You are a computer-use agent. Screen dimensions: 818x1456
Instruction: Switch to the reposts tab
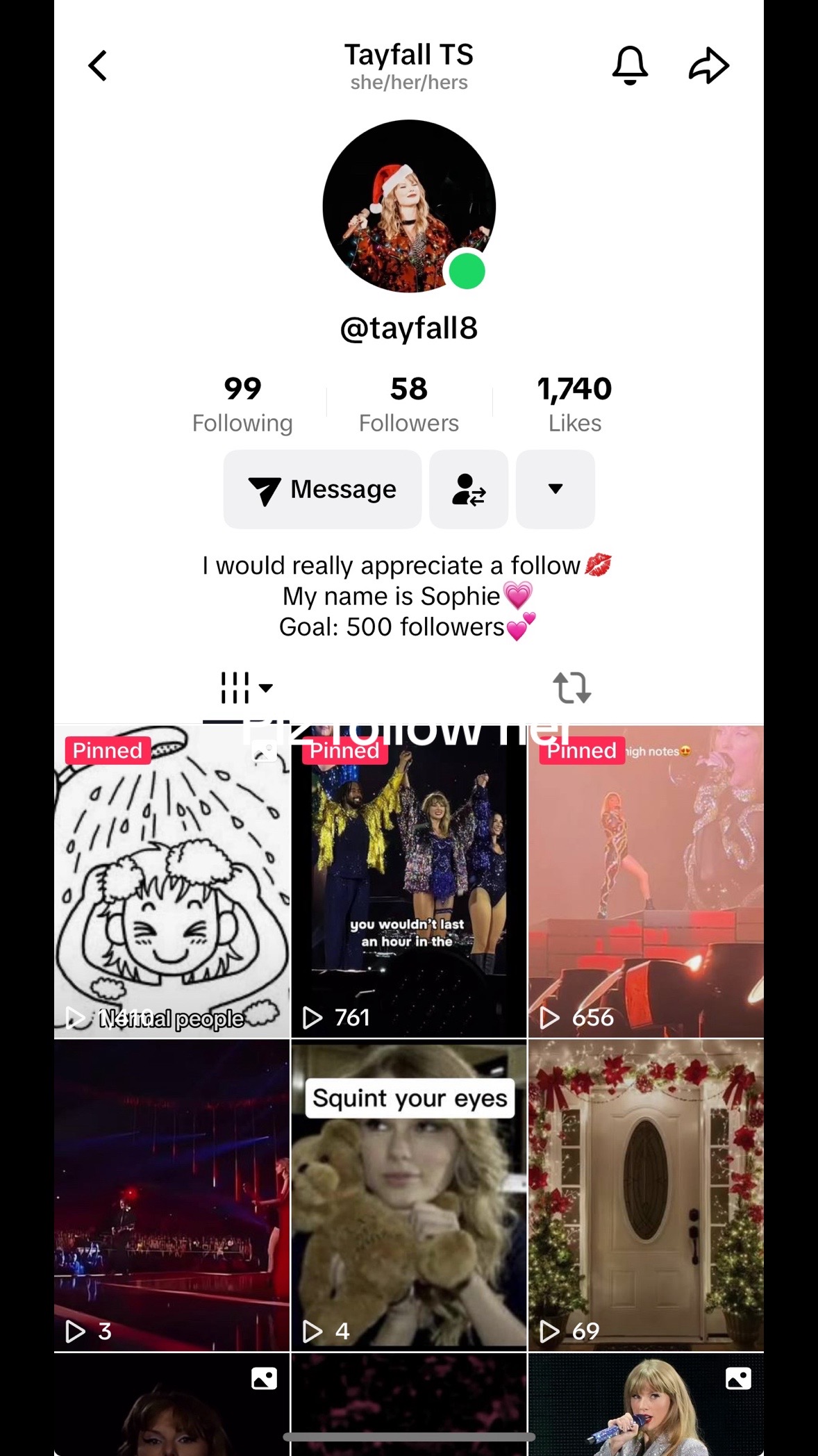click(x=571, y=688)
